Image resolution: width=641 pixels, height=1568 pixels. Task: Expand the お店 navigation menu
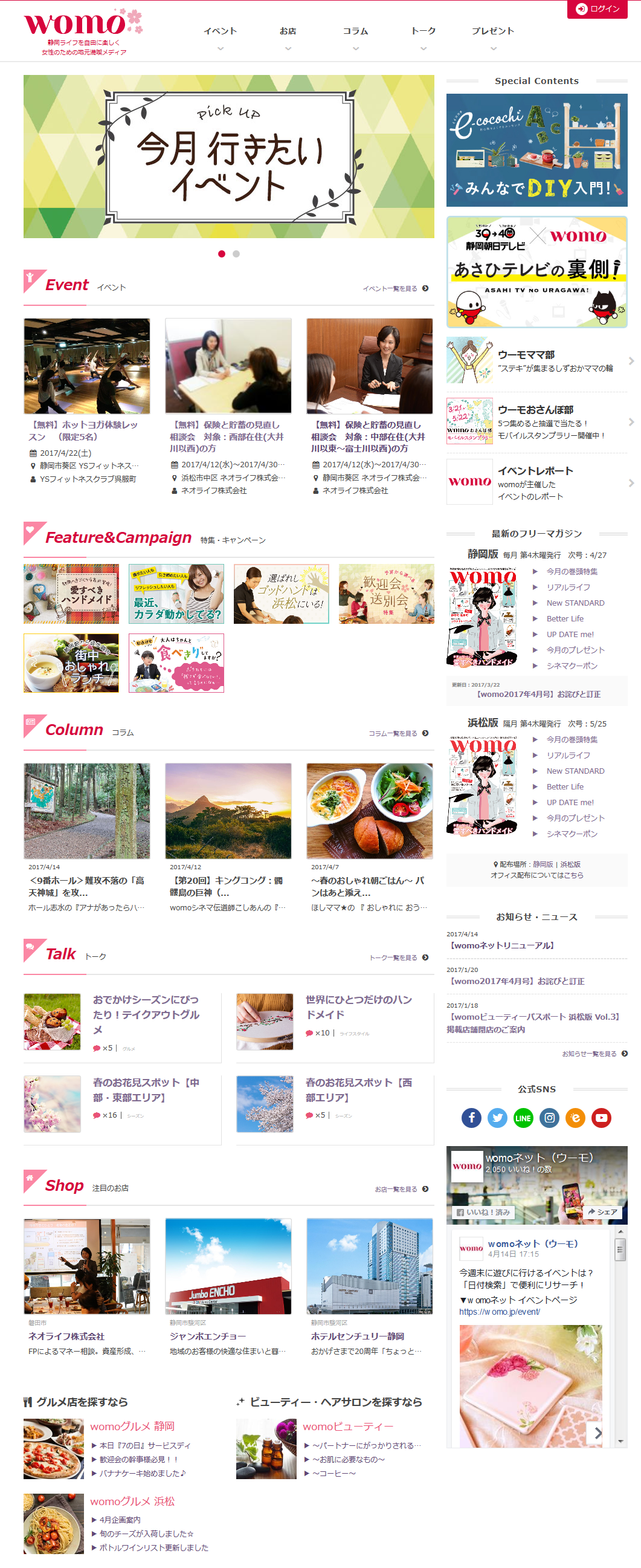click(288, 37)
